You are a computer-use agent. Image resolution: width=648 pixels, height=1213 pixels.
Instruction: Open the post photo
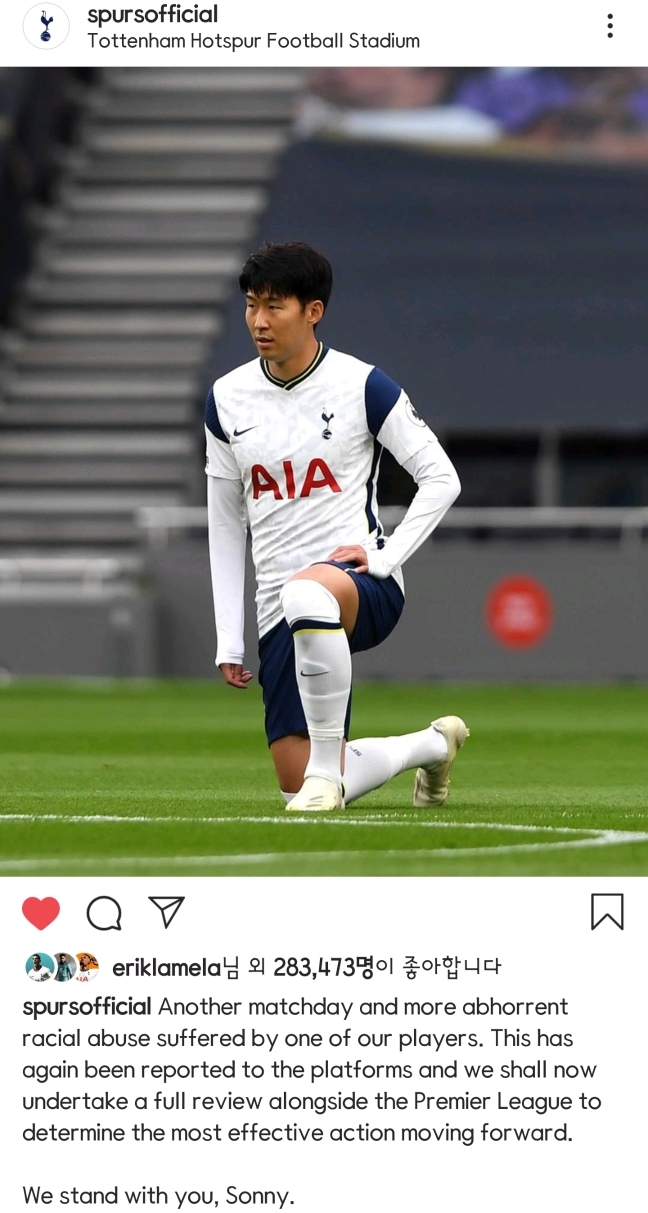tap(324, 470)
